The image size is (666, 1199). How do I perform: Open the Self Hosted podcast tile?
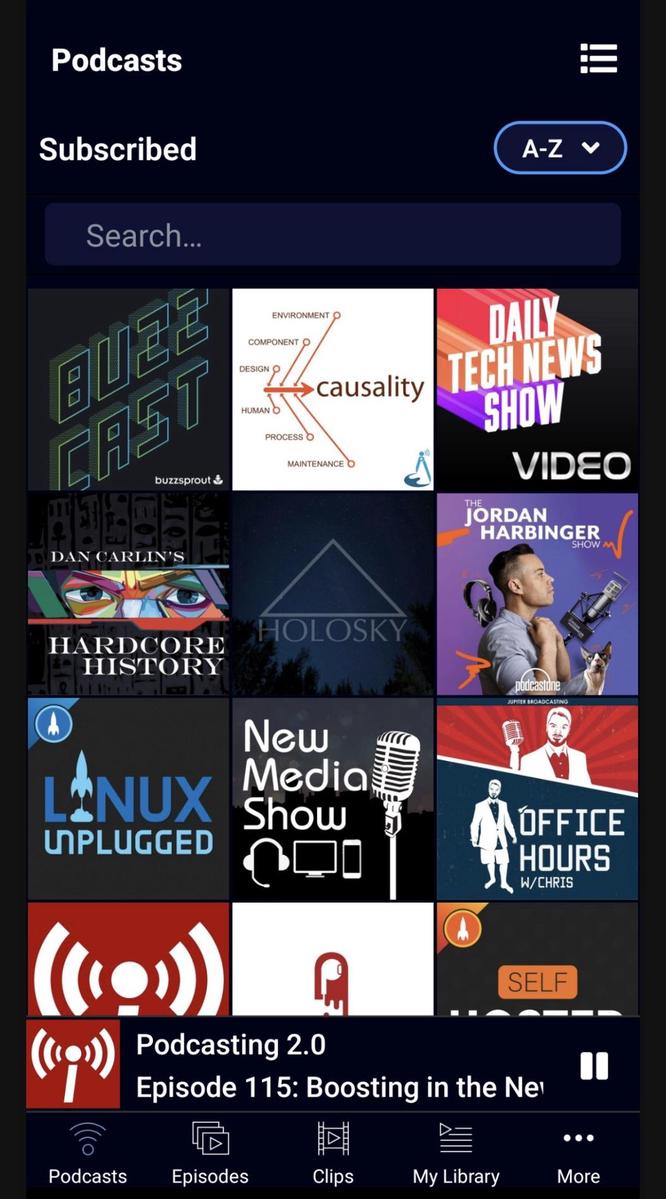pos(537,960)
